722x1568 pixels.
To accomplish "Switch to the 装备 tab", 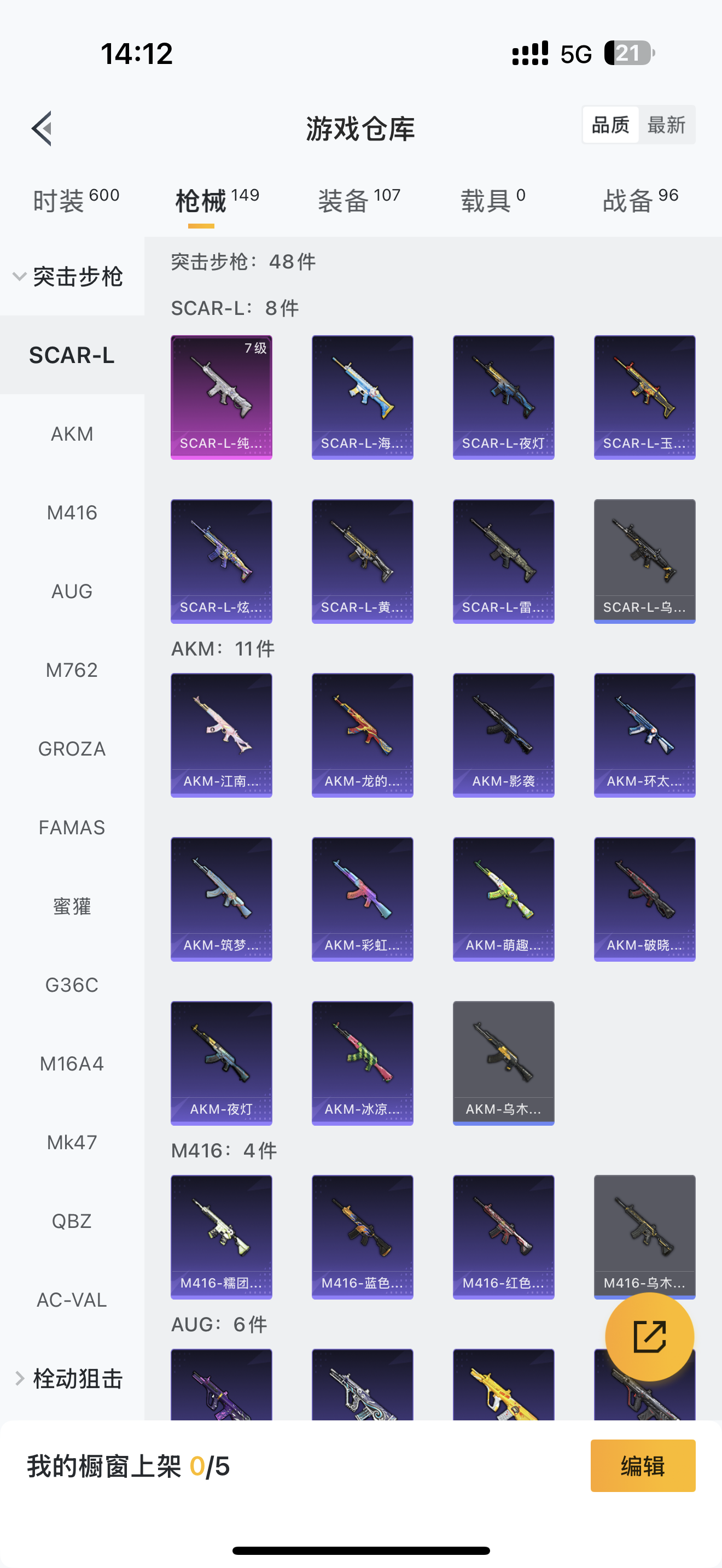I will coord(359,200).
